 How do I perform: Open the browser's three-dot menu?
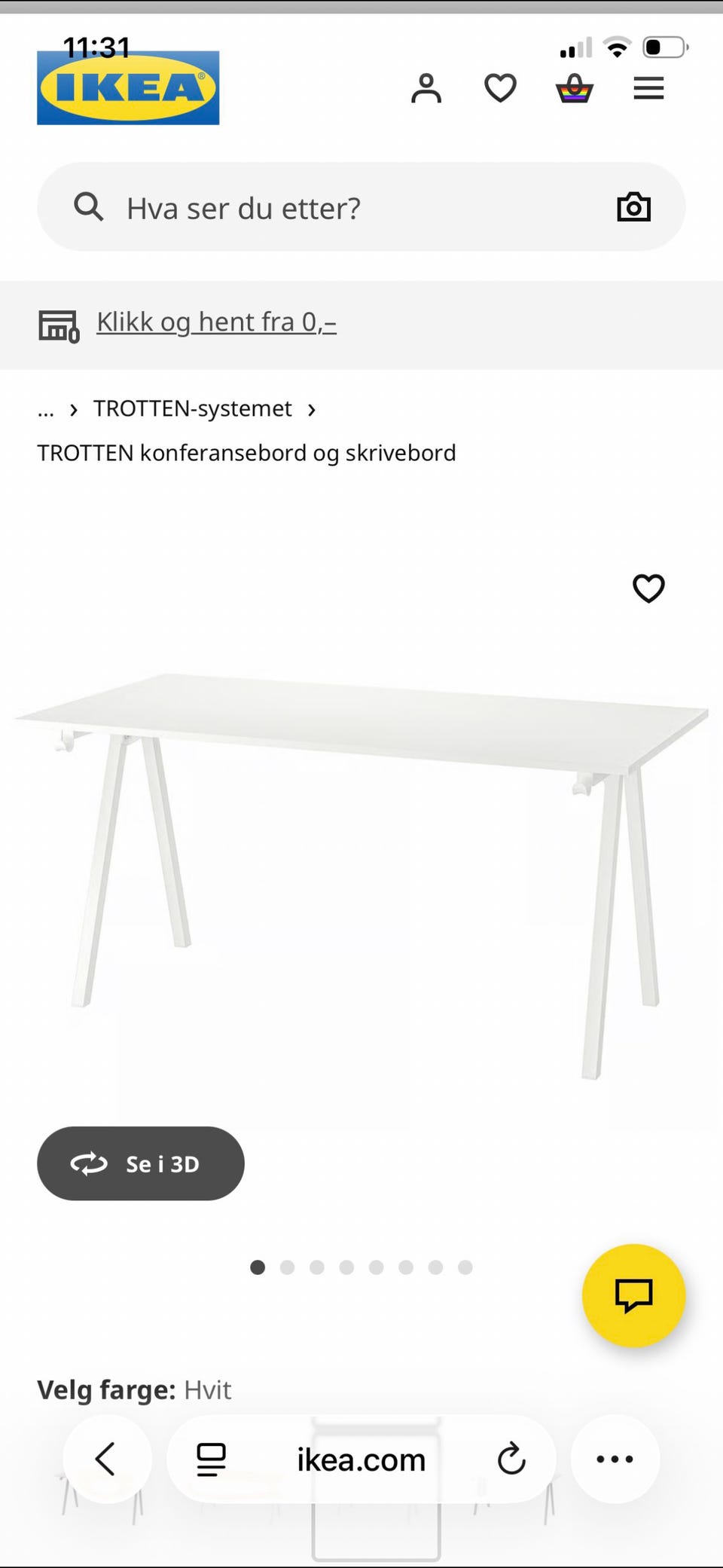(x=615, y=1459)
